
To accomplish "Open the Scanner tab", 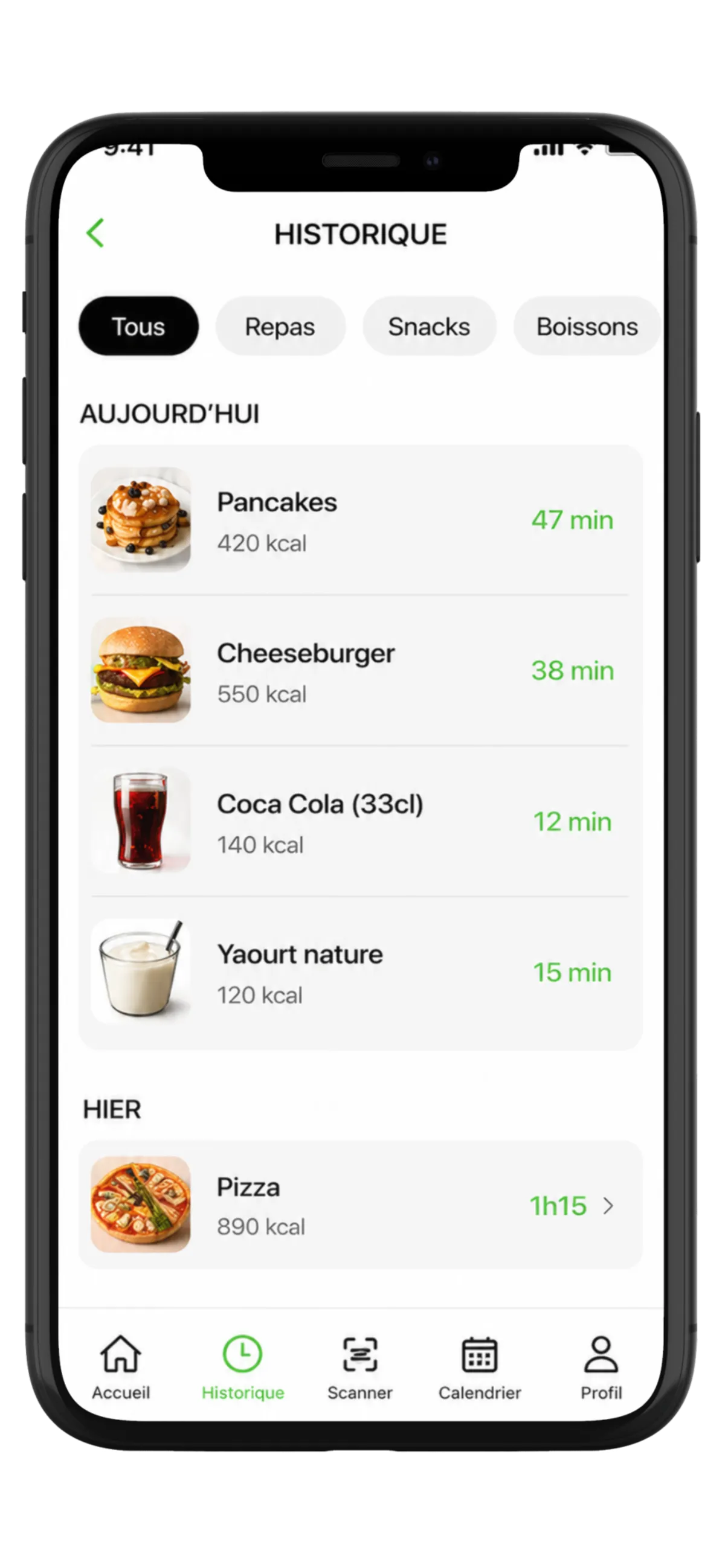I will tap(360, 1368).
